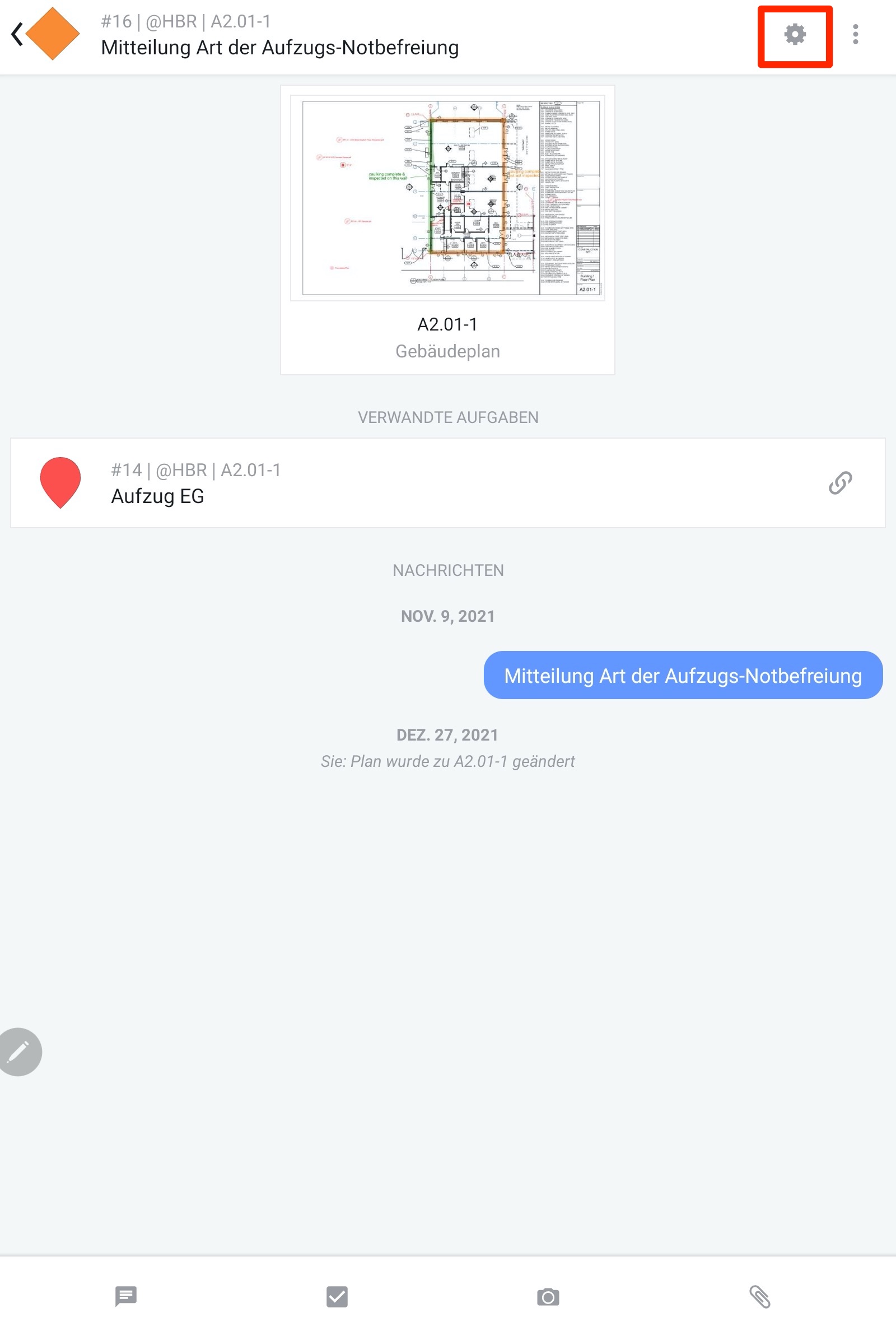Open the A2.01-1 Gebäudeplan thumbnail
Image resolution: width=896 pixels, height=1331 pixels.
[x=447, y=198]
